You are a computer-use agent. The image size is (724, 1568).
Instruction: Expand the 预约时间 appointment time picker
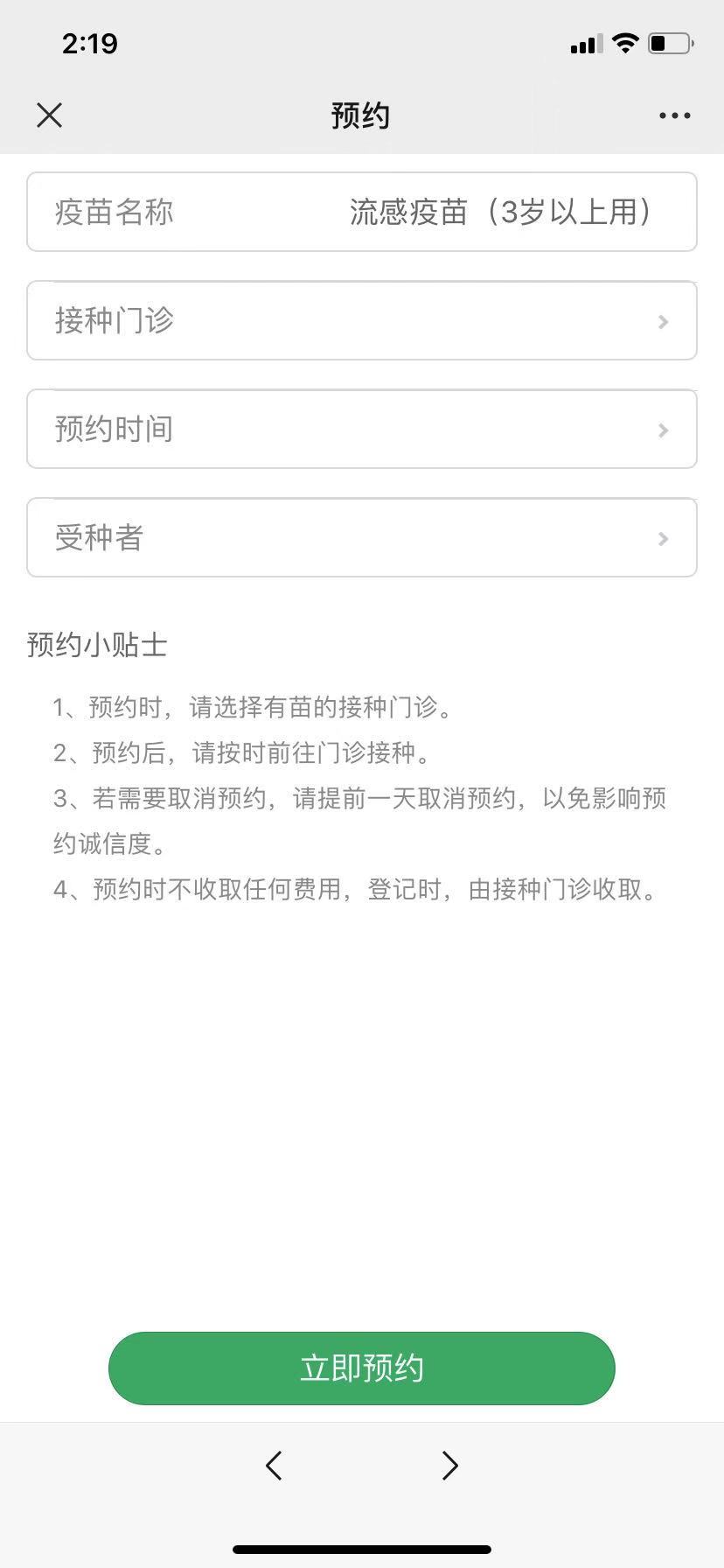coord(362,429)
